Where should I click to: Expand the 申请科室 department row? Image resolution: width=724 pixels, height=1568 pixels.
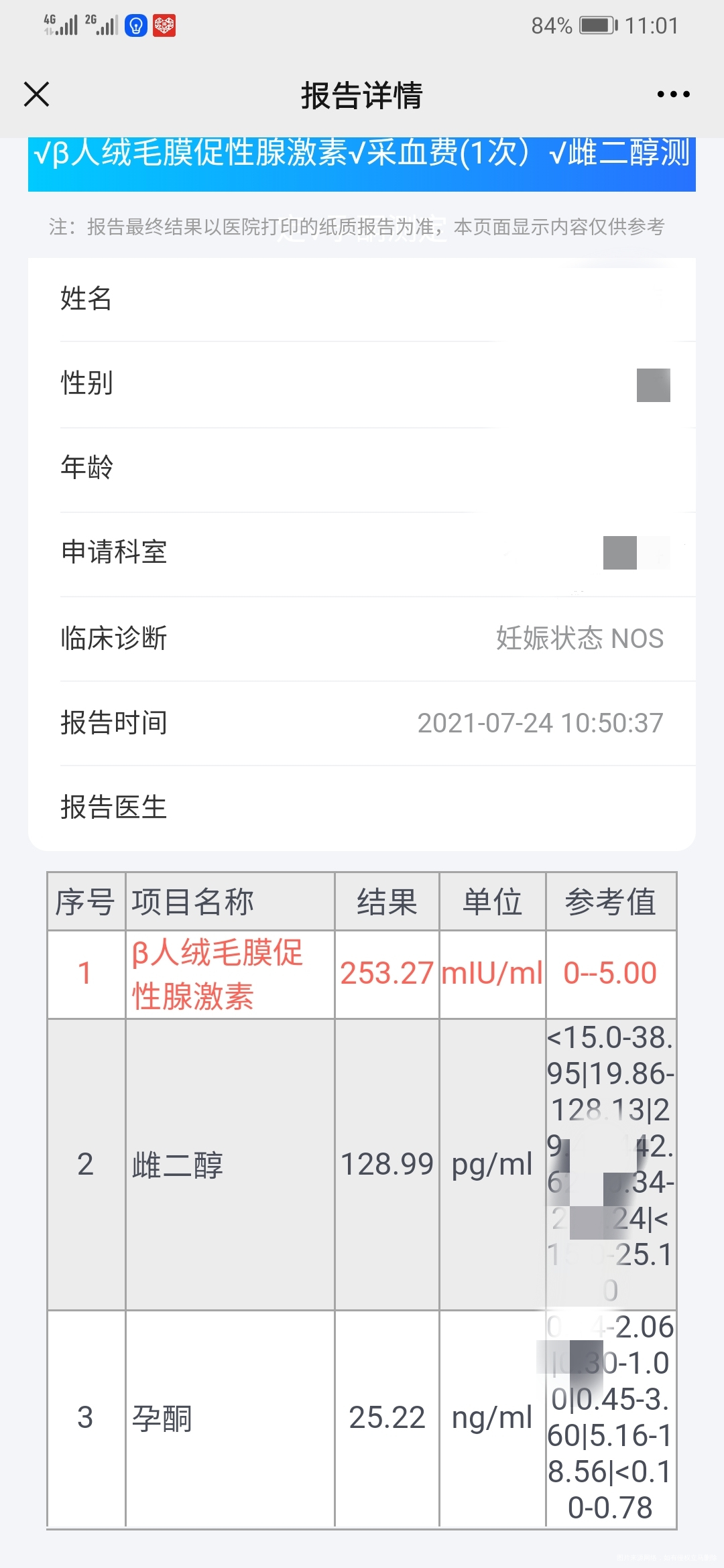[362, 553]
